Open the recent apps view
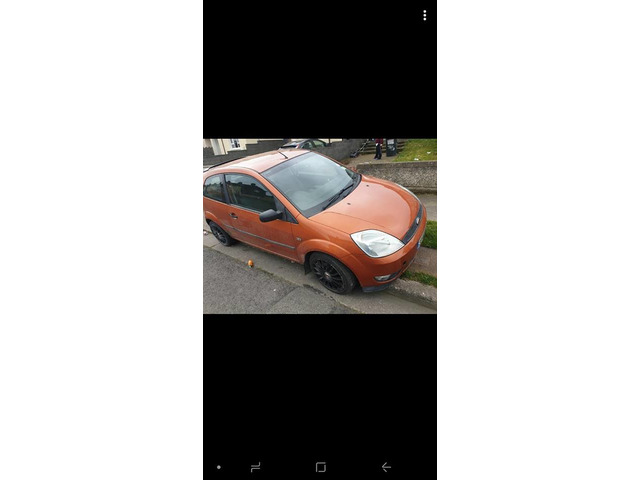Viewport: 640px width, 480px height. point(255,467)
